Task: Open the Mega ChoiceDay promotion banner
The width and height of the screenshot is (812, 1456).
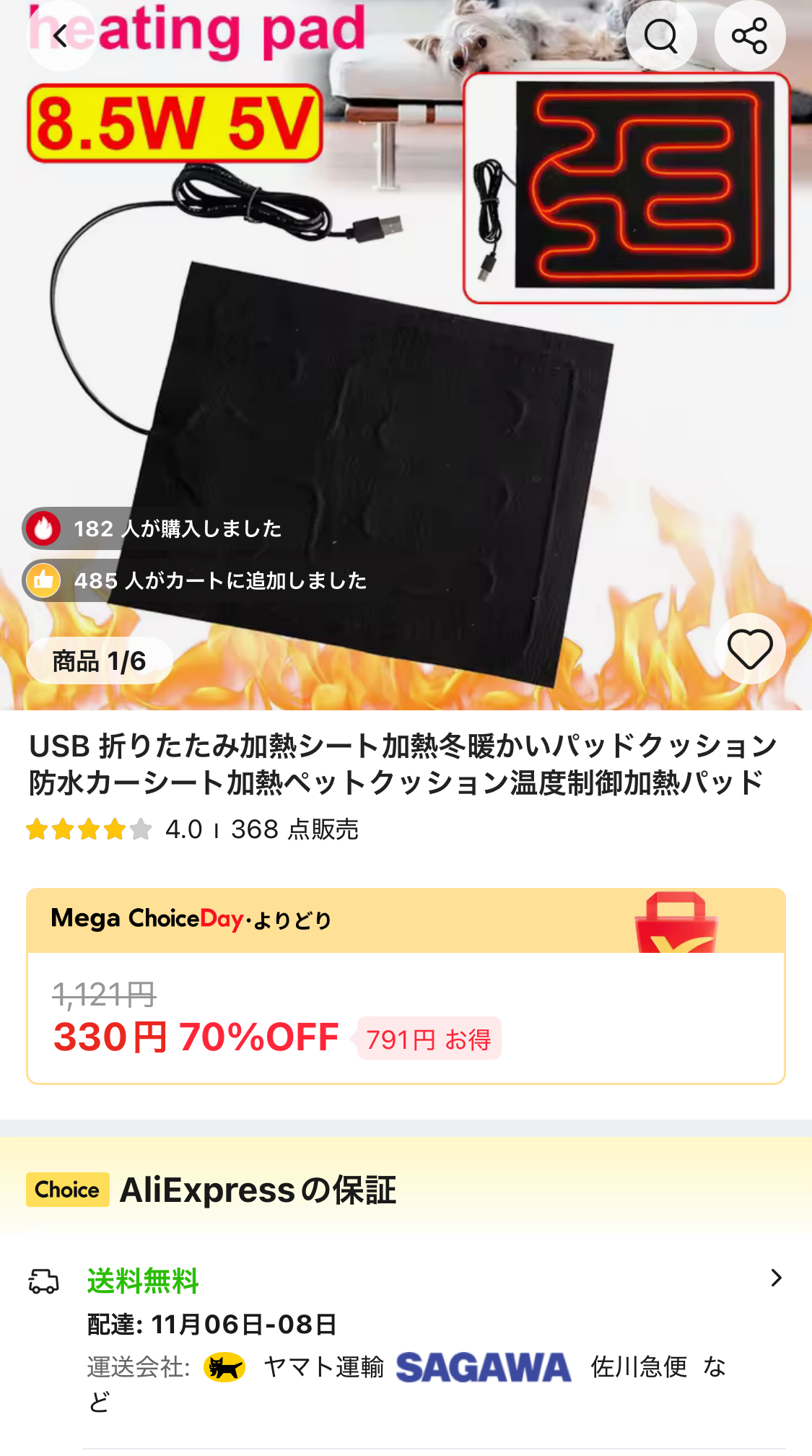Action: coord(404,920)
